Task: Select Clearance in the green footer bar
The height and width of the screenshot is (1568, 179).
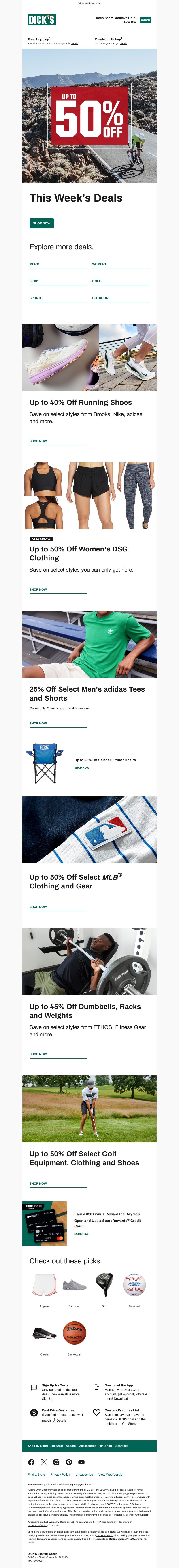Action: point(121,1446)
